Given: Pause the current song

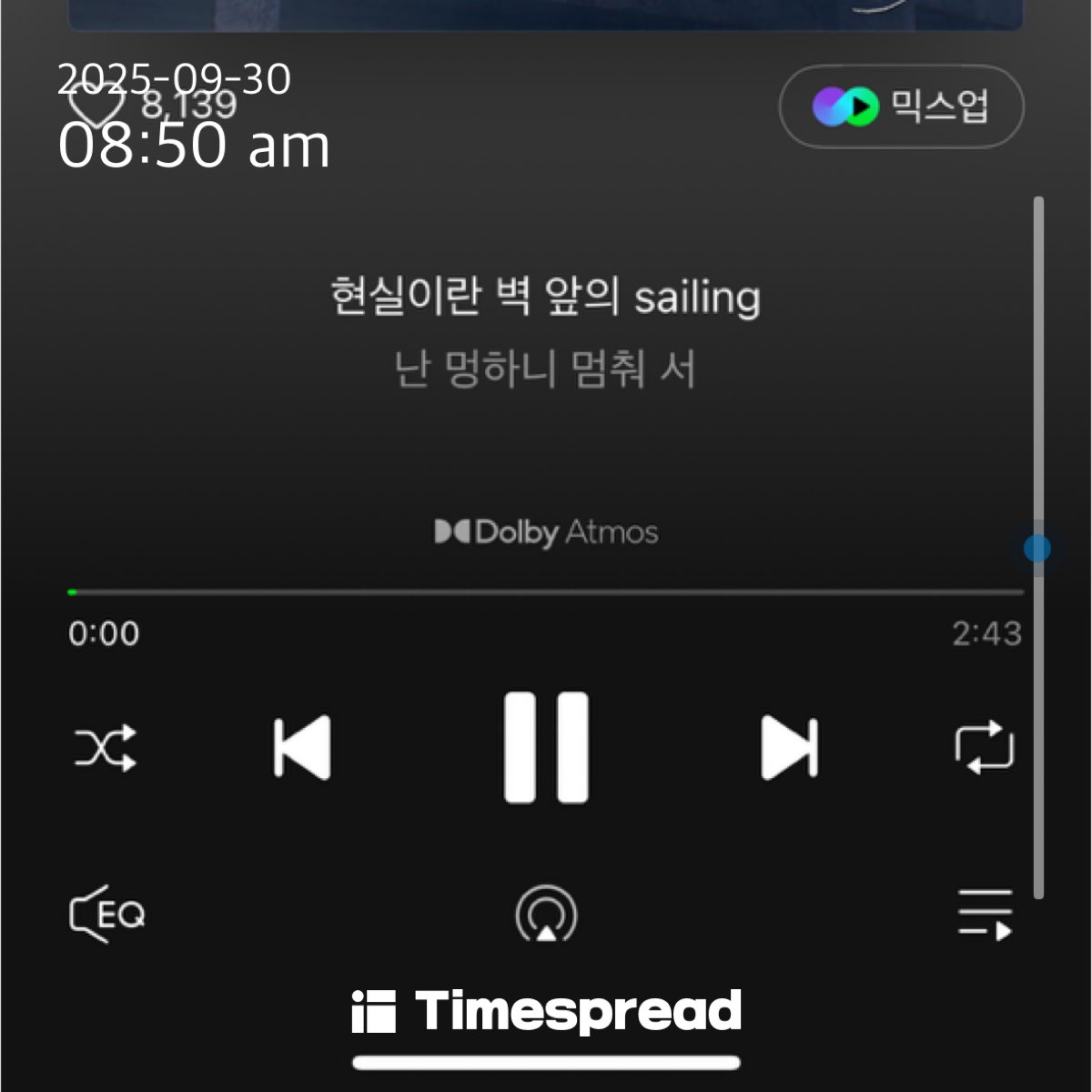Looking at the screenshot, I should point(546,748).
